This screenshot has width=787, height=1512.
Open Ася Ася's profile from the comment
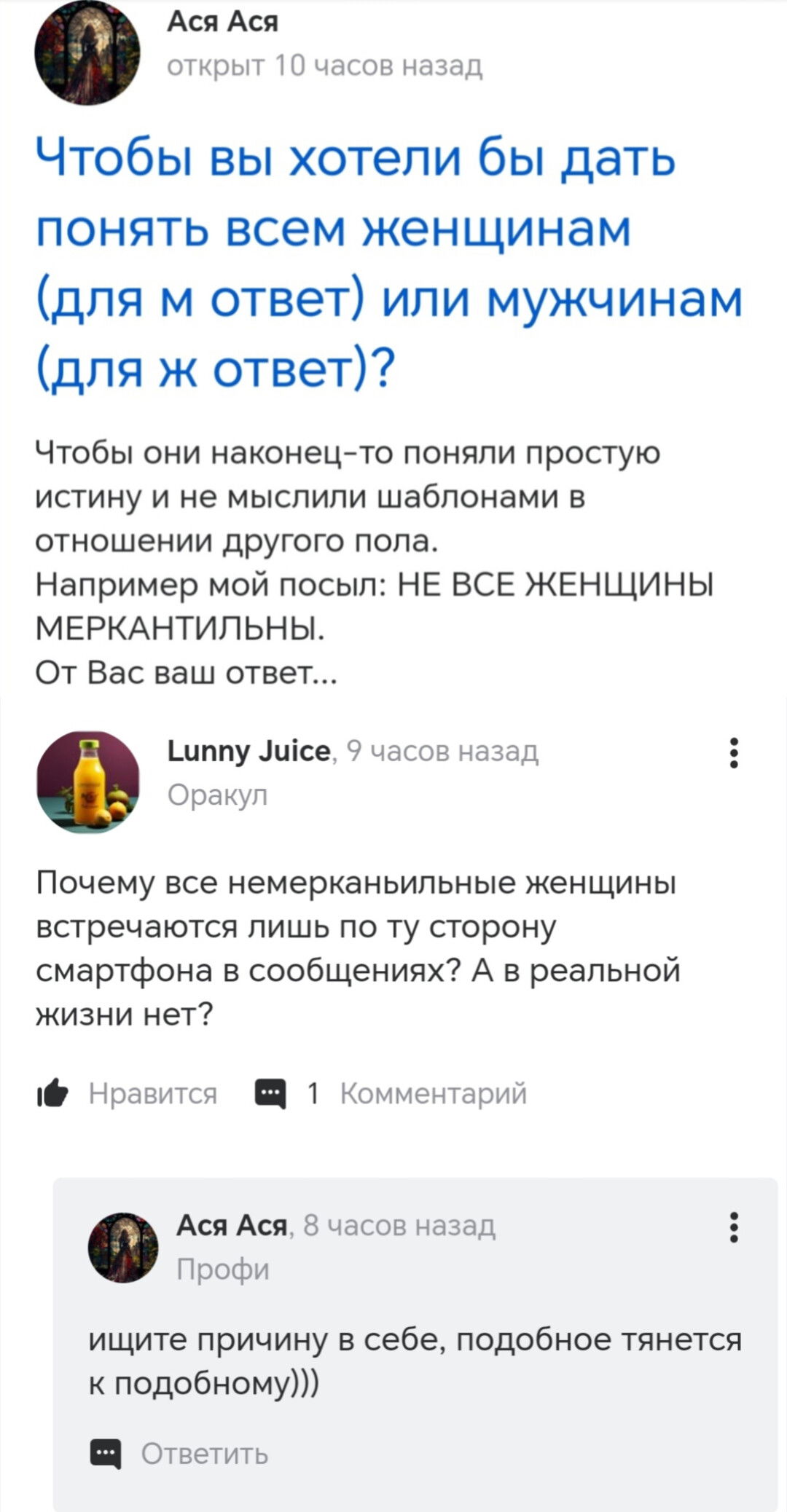tap(232, 1226)
